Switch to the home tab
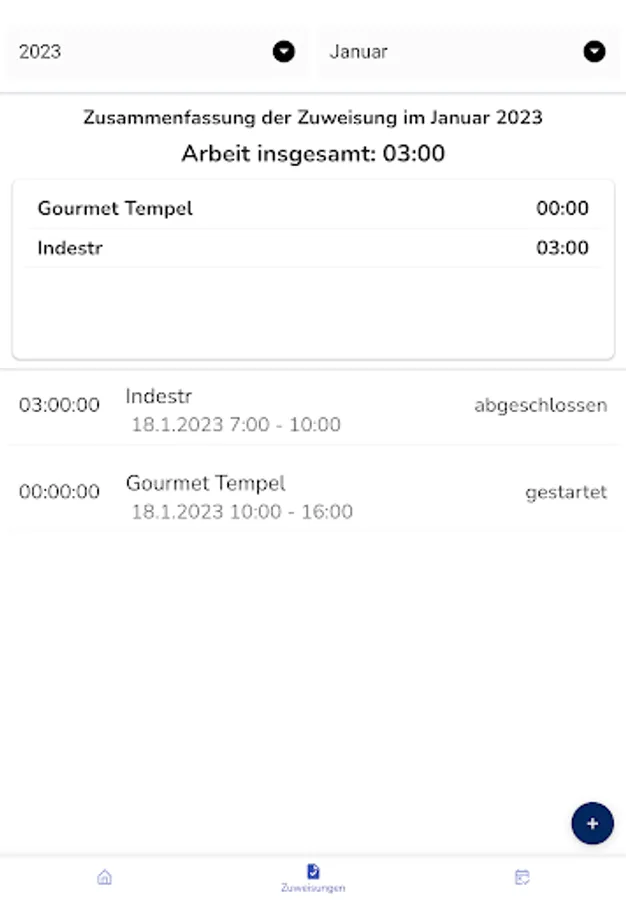Image resolution: width=626 pixels, height=900 pixels. click(104, 877)
